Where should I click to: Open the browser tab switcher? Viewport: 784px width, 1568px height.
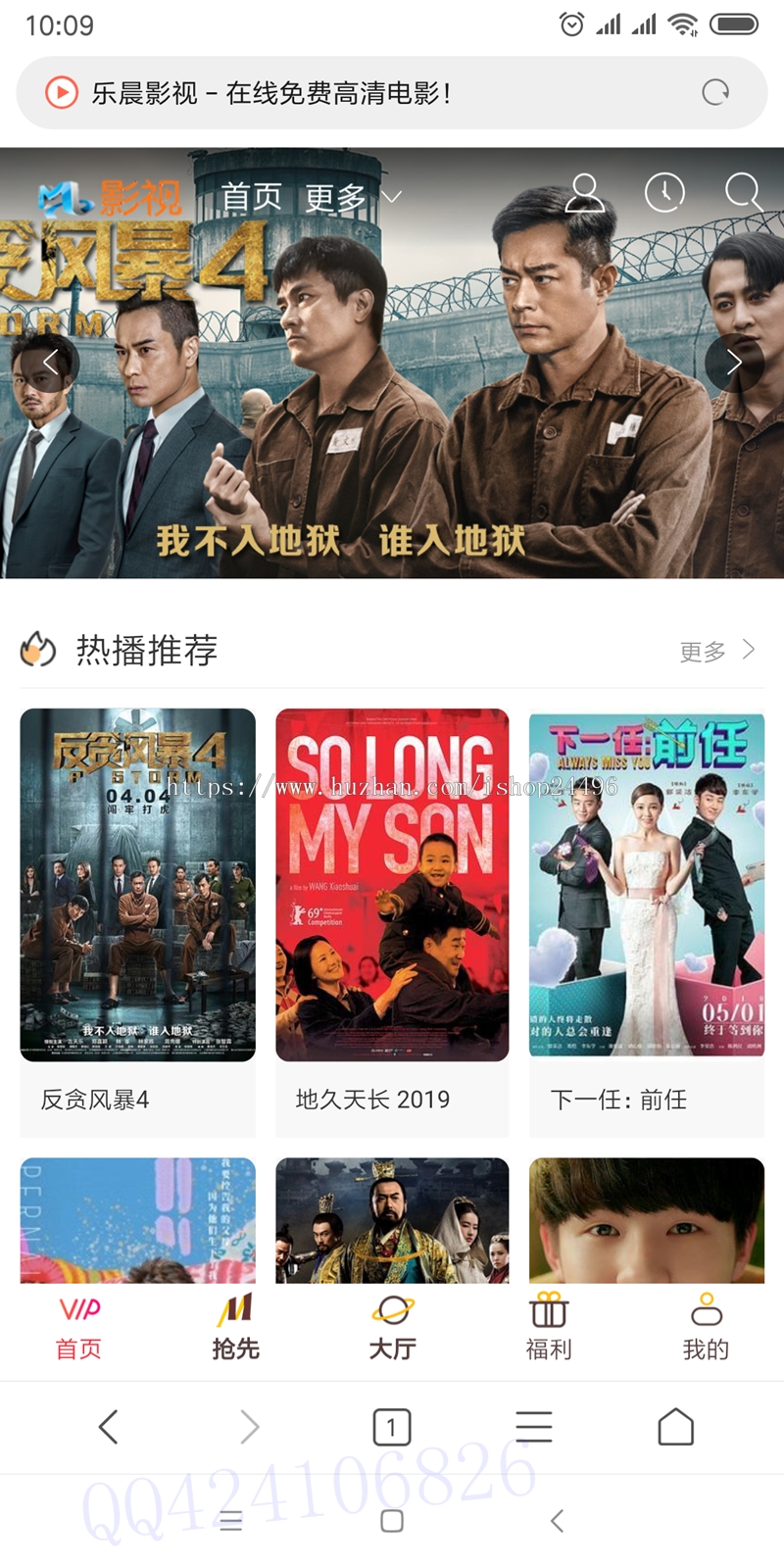(x=392, y=1427)
